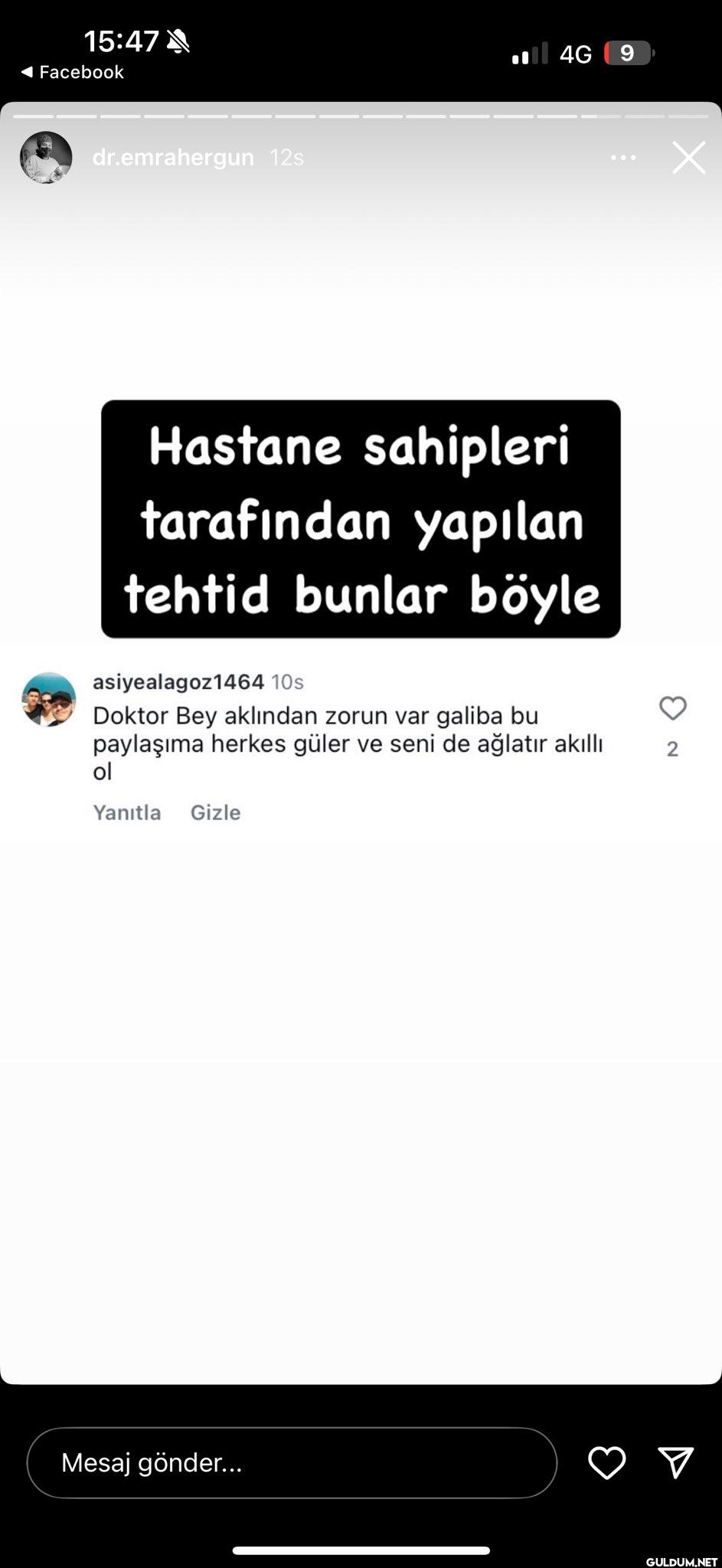Close the story with the X
The height and width of the screenshot is (1568, 722).
[688, 158]
